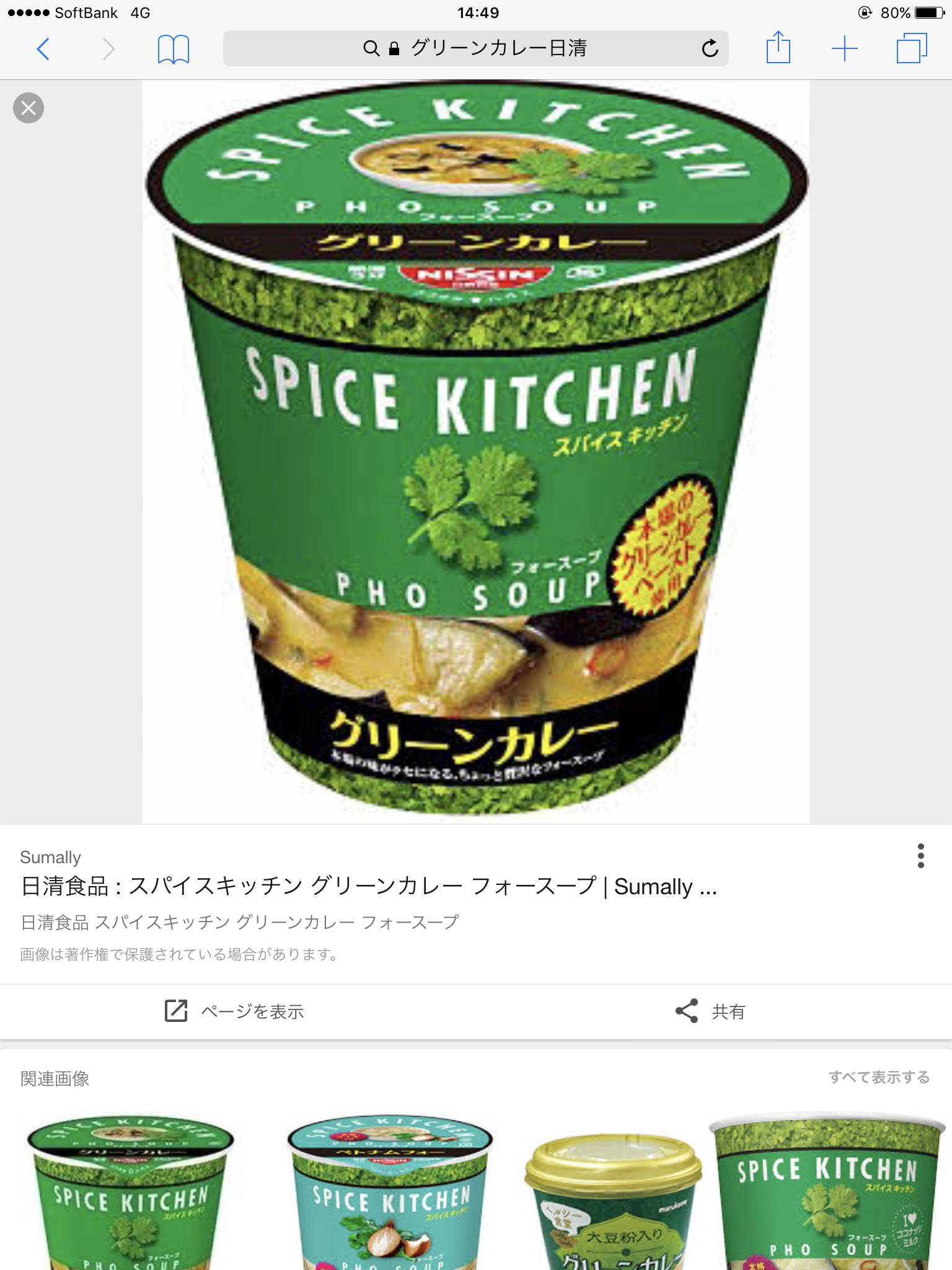952x1270 pixels.
Task: Open a new browser tab
Action: (844, 48)
